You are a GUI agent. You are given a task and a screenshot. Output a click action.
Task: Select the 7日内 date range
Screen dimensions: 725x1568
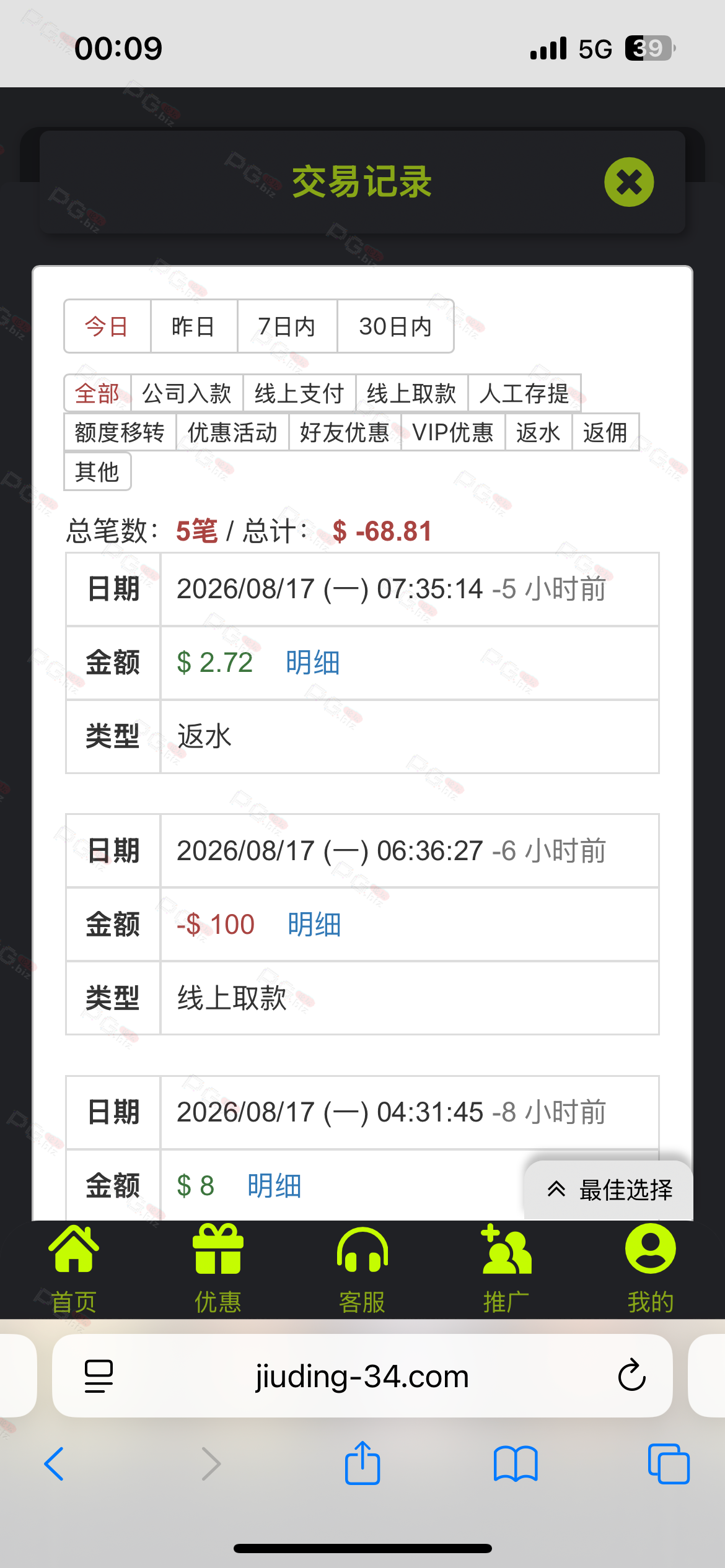click(287, 326)
